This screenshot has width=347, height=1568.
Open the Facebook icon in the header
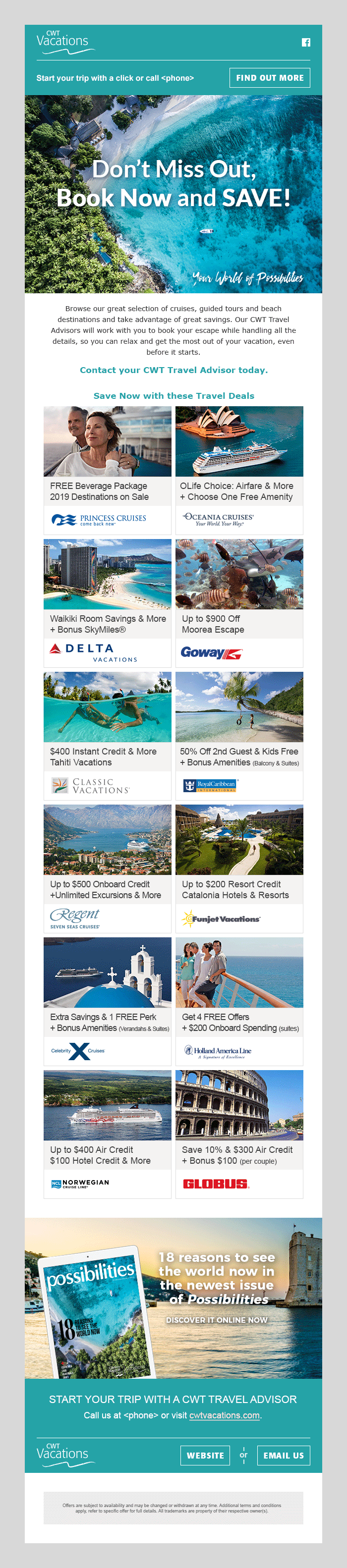[305, 43]
